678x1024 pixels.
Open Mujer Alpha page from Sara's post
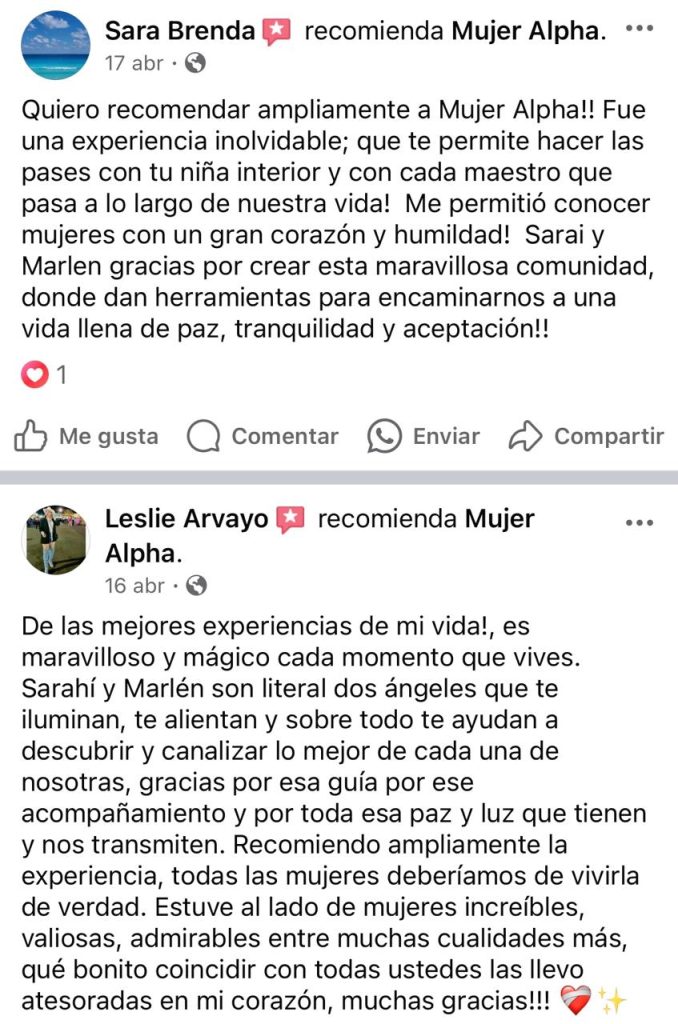(526, 31)
